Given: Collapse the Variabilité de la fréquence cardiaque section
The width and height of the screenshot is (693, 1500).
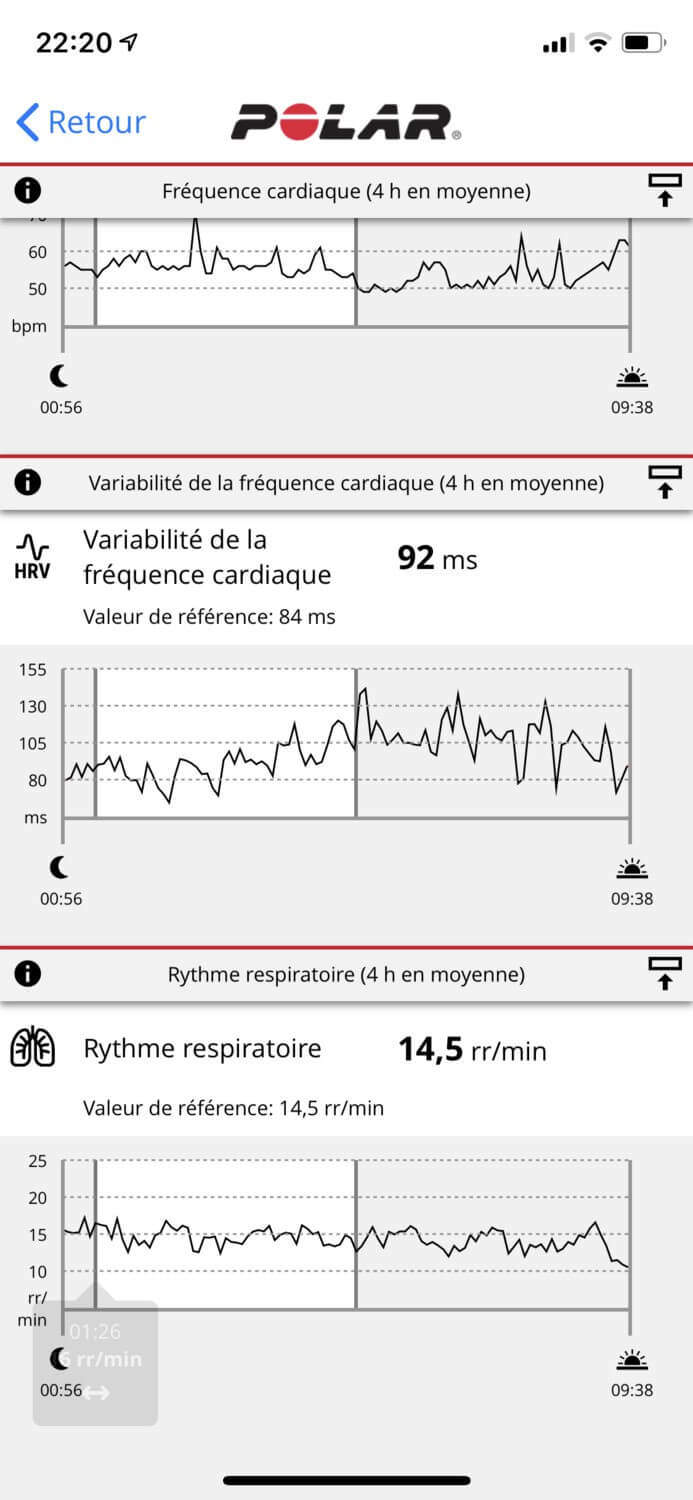Looking at the screenshot, I should 665,483.
